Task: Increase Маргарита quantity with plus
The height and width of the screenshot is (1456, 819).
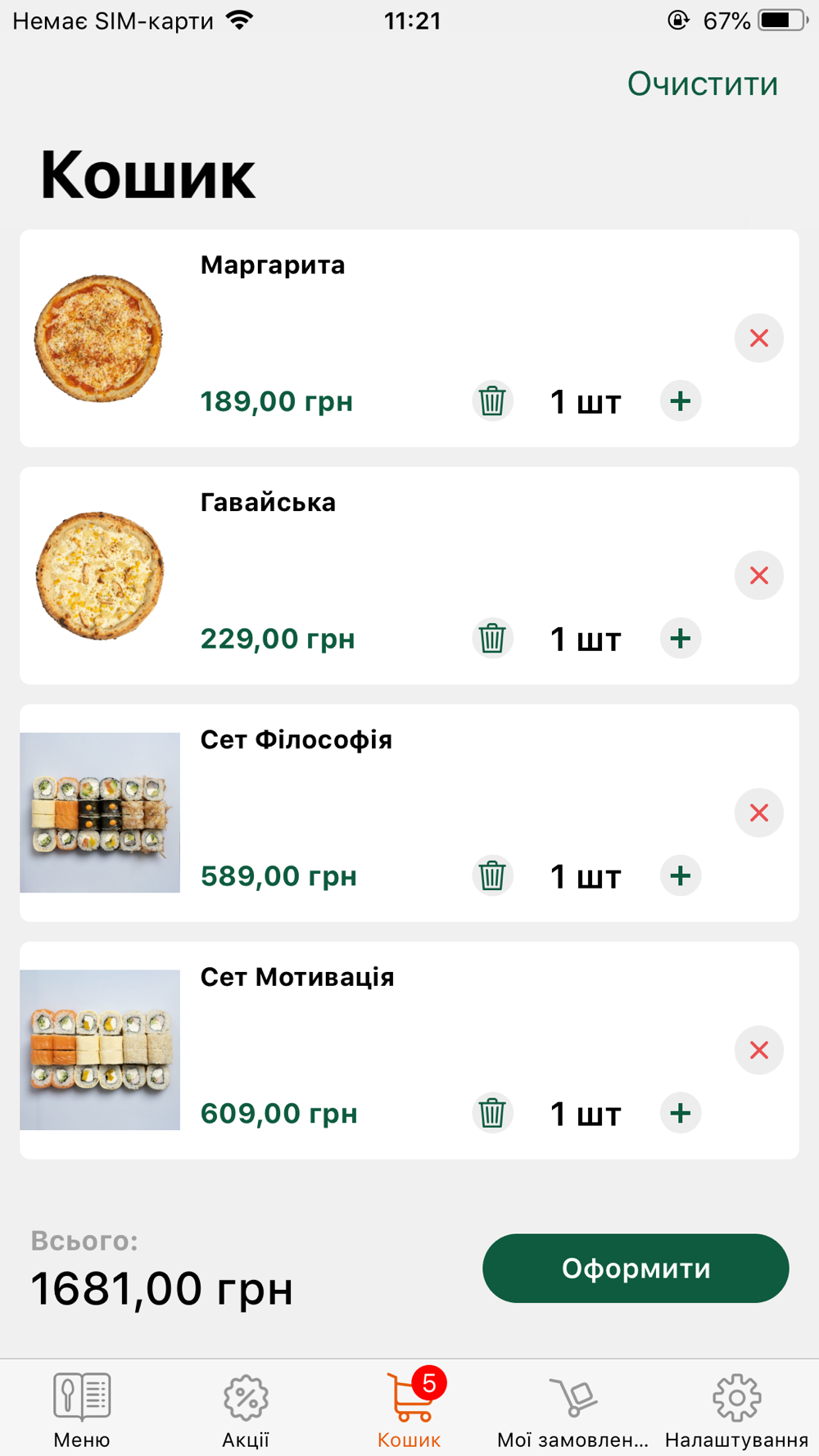Action: pyautogui.click(x=680, y=401)
